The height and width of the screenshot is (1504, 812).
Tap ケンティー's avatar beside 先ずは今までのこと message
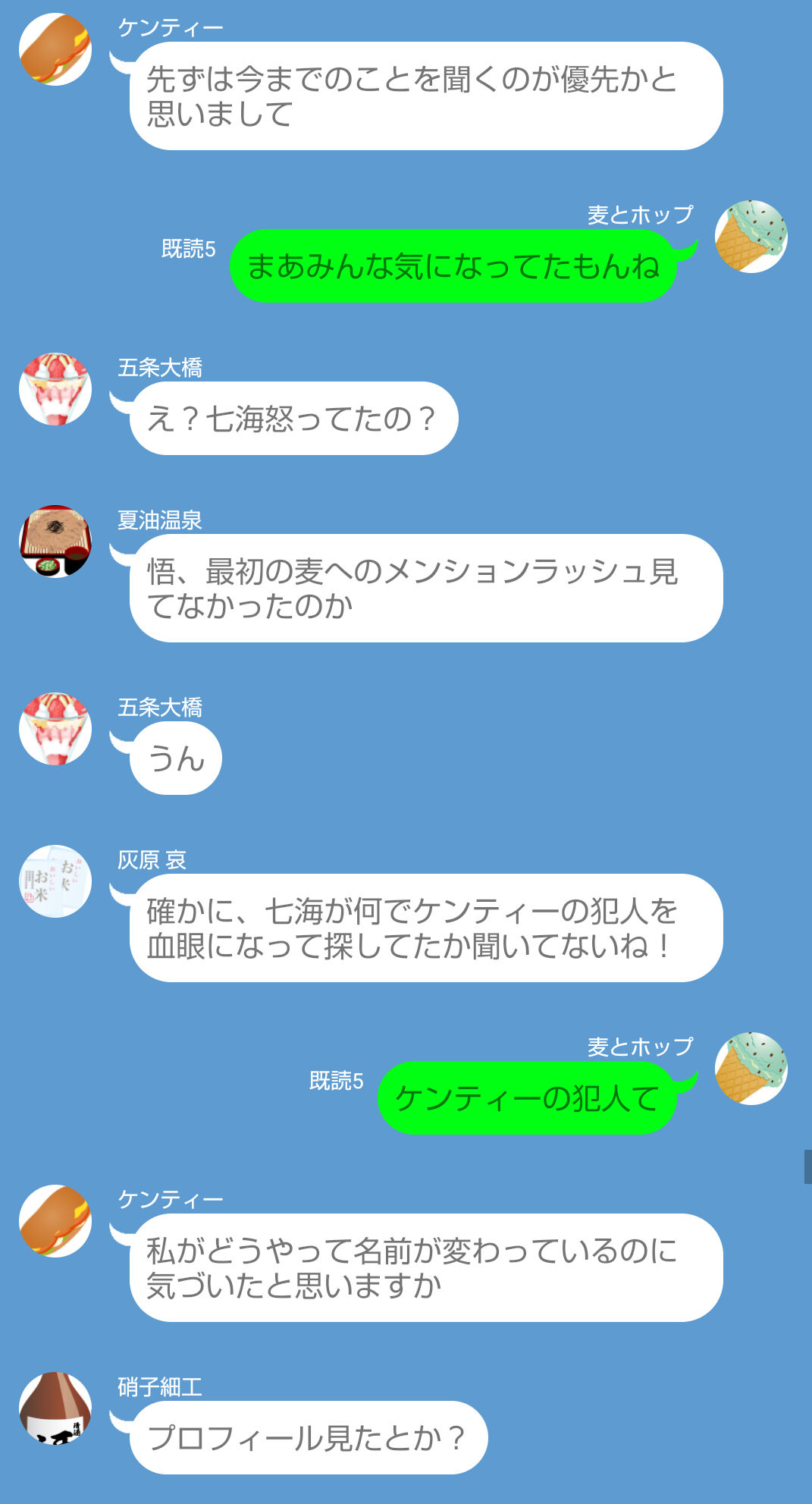click(x=55, y=49)
